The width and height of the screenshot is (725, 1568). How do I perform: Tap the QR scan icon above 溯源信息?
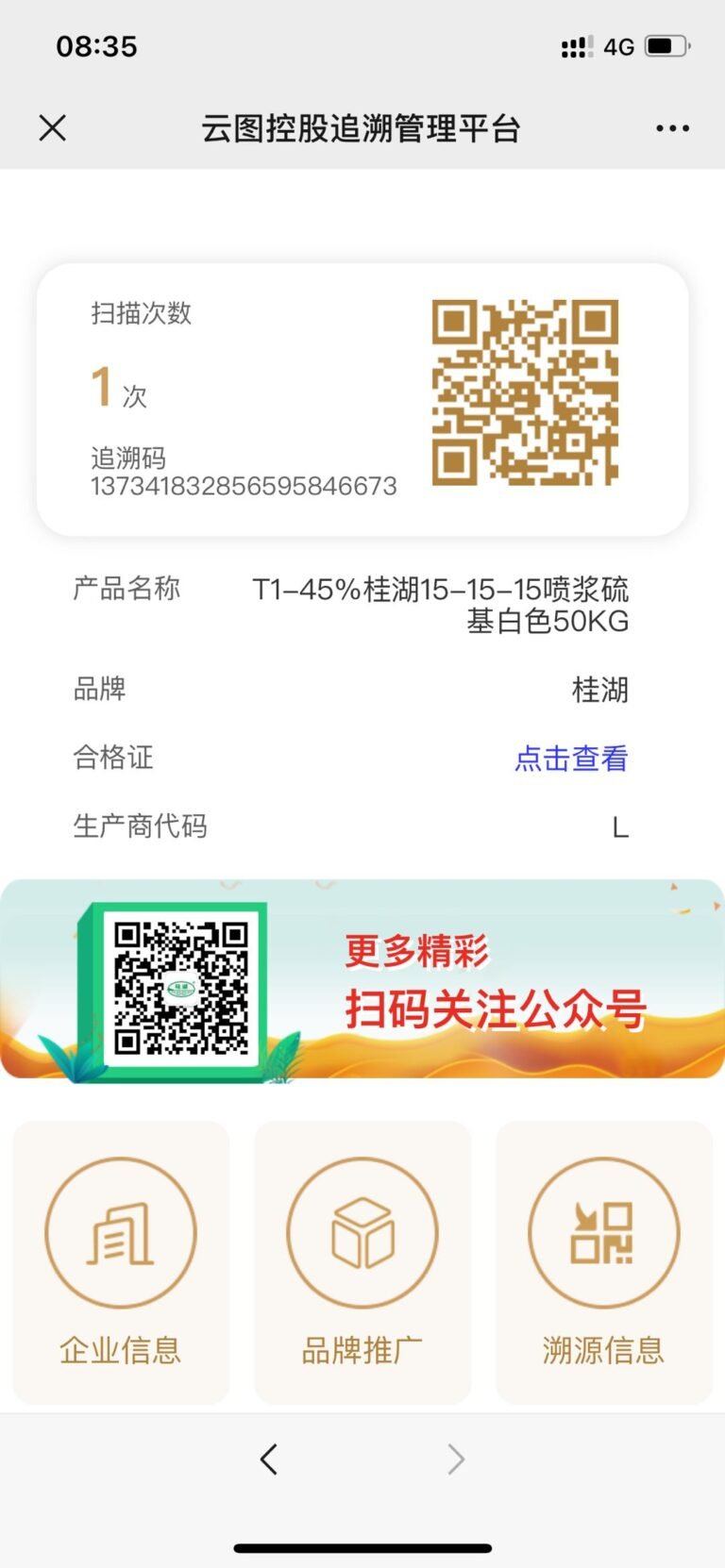tap(603, 1232)
